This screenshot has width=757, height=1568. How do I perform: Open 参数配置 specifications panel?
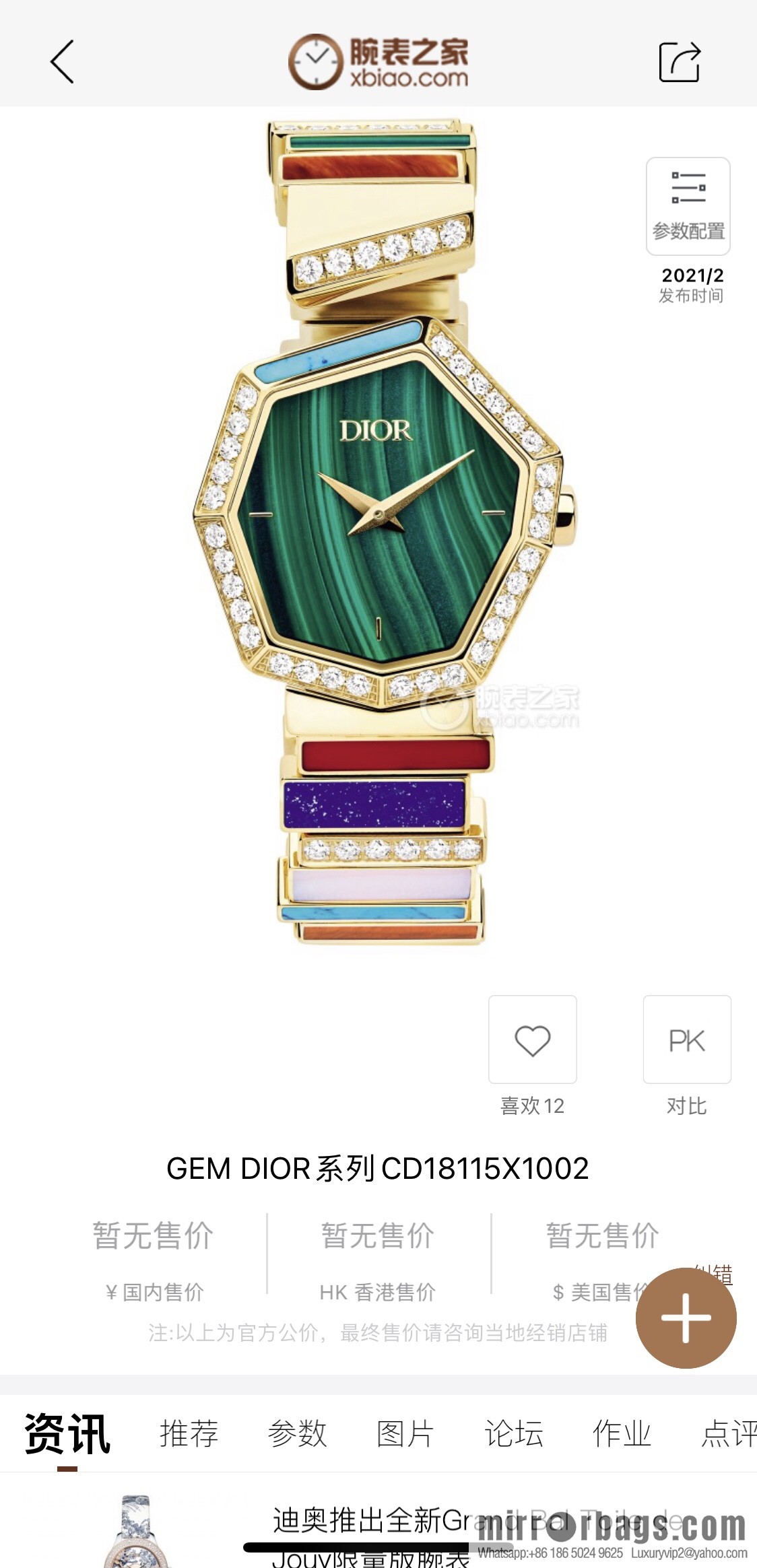click(x=688, y=206)
